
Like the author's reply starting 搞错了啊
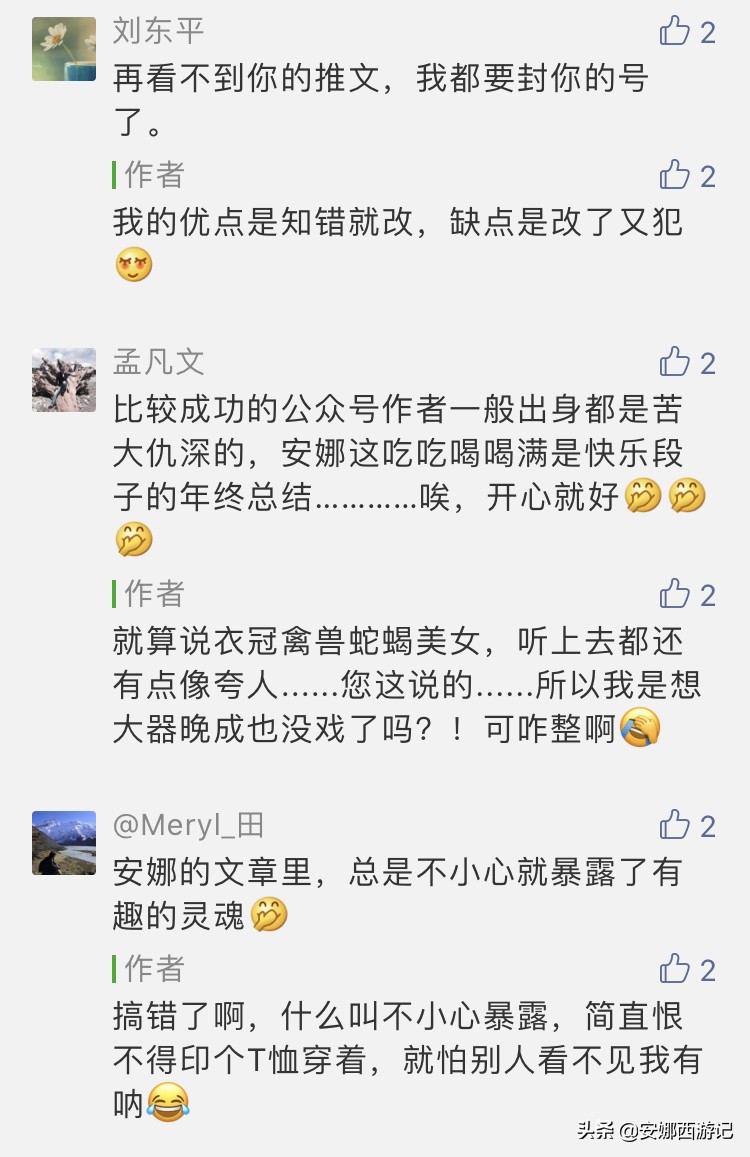tap(676, 969)
